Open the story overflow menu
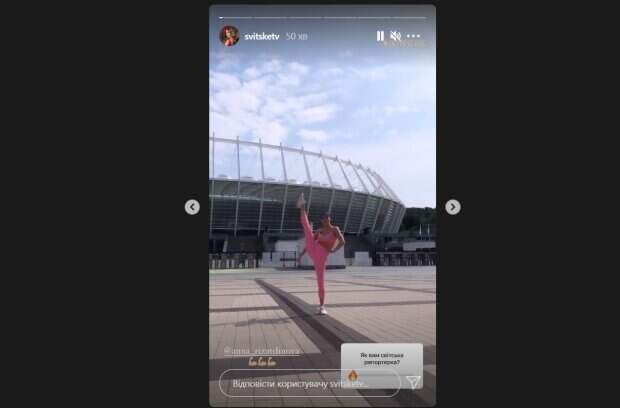The height and width of the screenshot is (408, 620). point(414,36)
